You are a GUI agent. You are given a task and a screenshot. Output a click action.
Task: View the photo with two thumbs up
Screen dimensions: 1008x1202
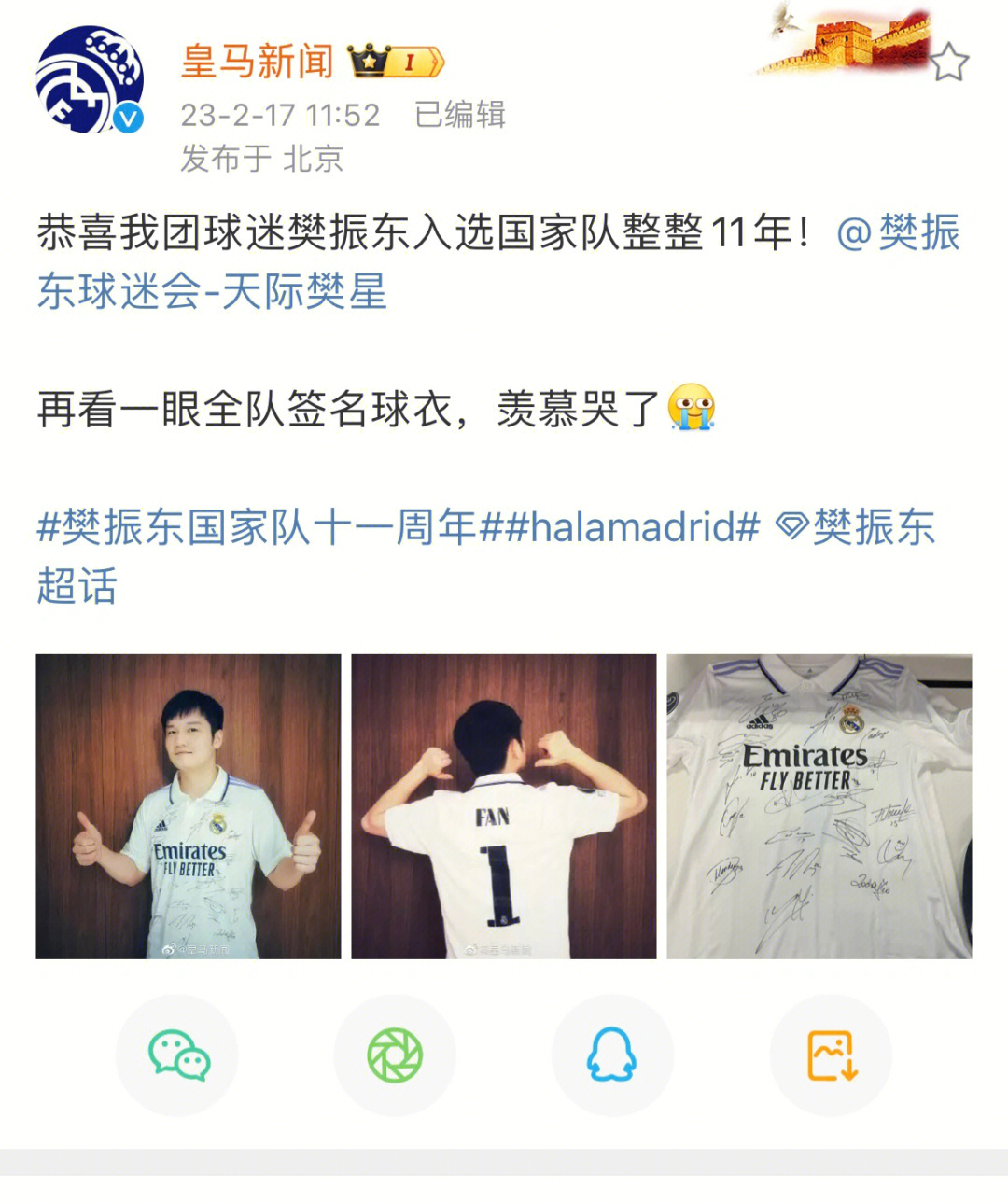[189, 806]
